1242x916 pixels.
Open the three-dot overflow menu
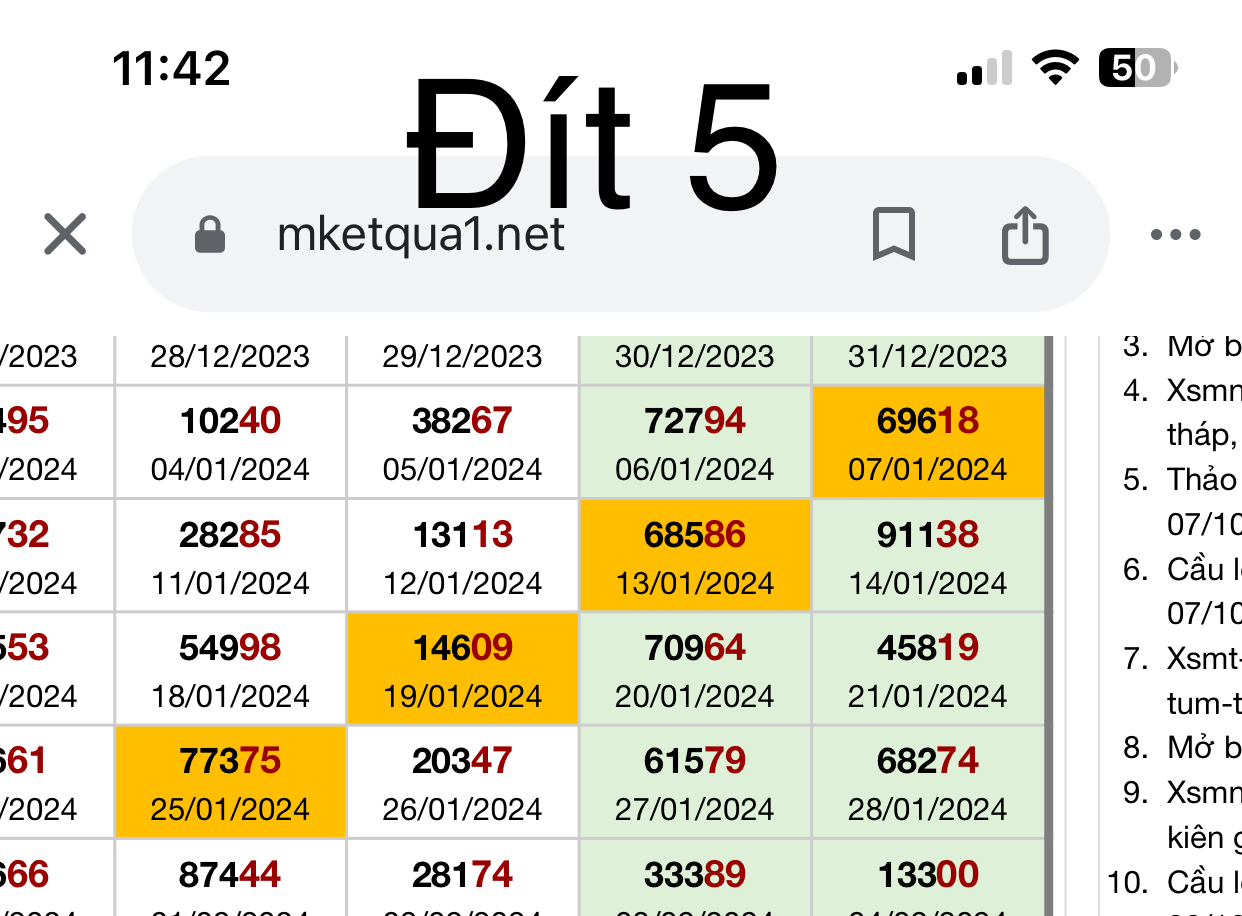coord(1175,236)
